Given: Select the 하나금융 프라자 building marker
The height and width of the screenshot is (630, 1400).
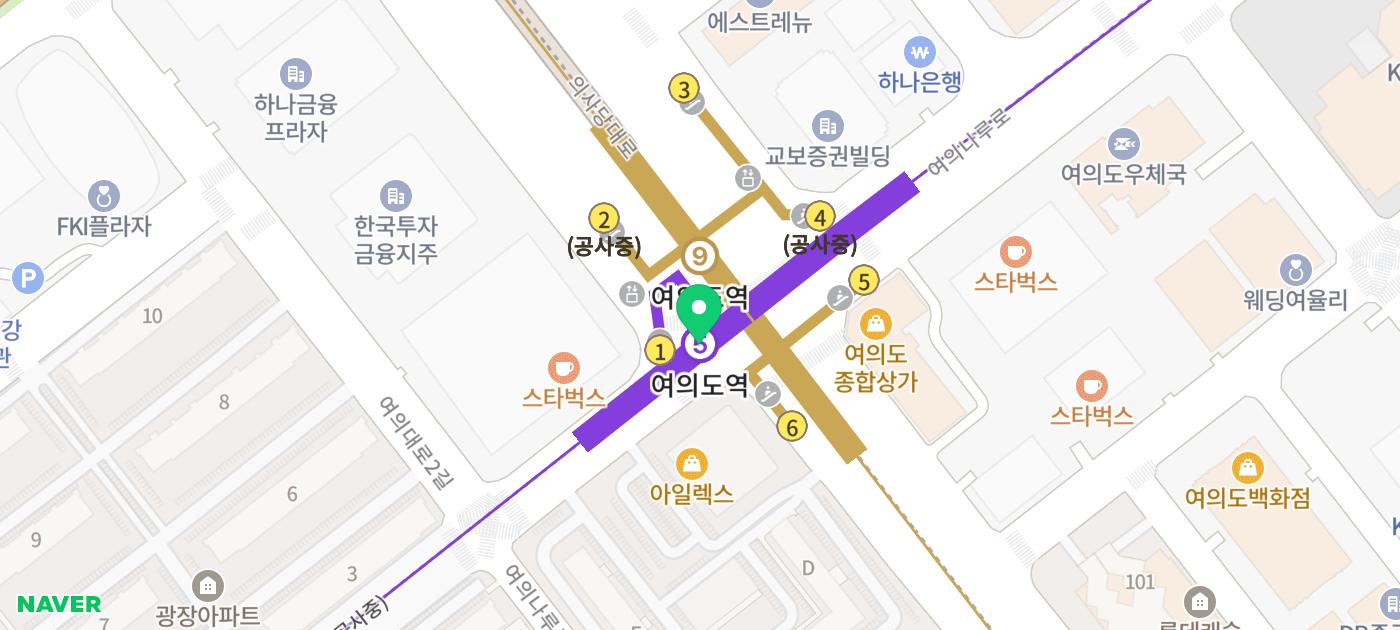Looking at the screenshot, I should [x=295, y=74].
